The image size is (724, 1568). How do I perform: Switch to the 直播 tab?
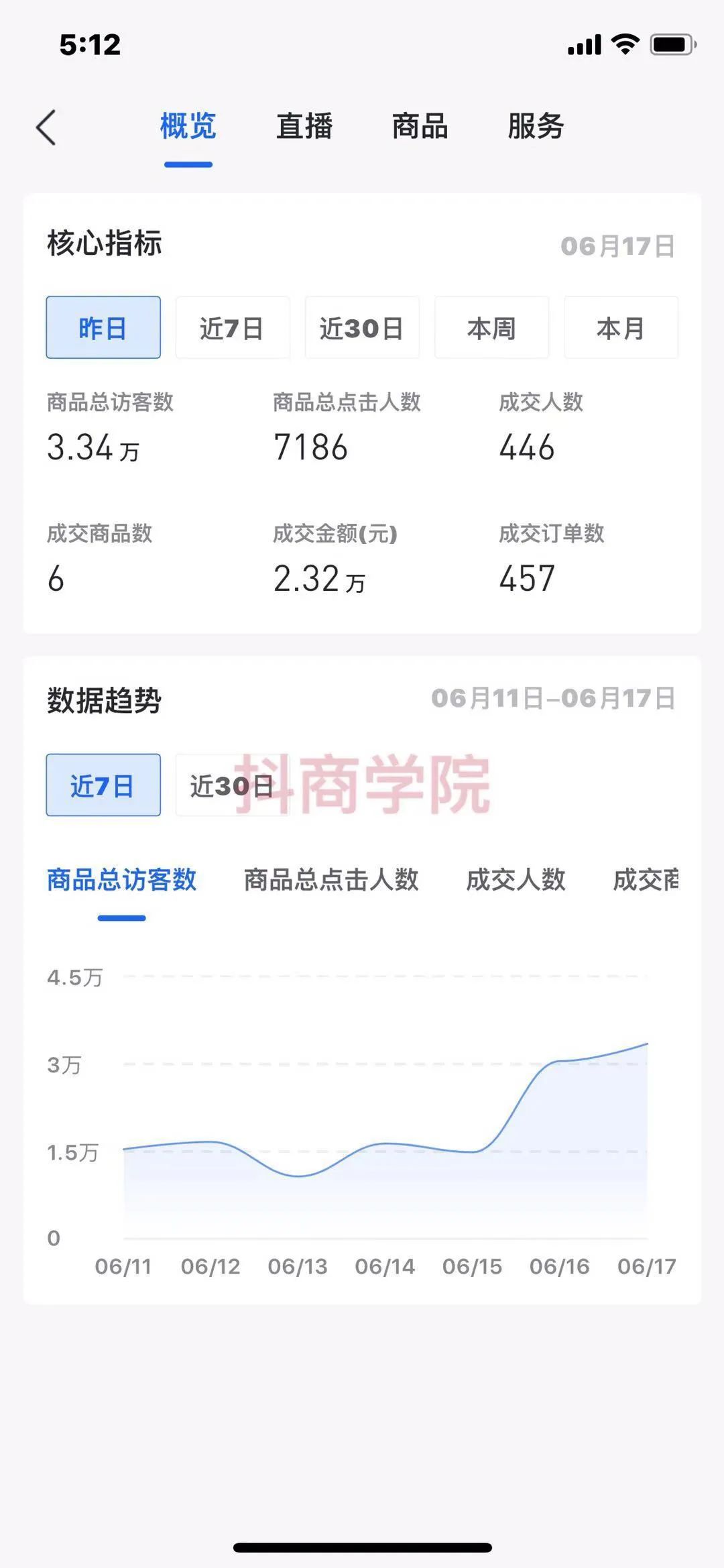(306, 127)
